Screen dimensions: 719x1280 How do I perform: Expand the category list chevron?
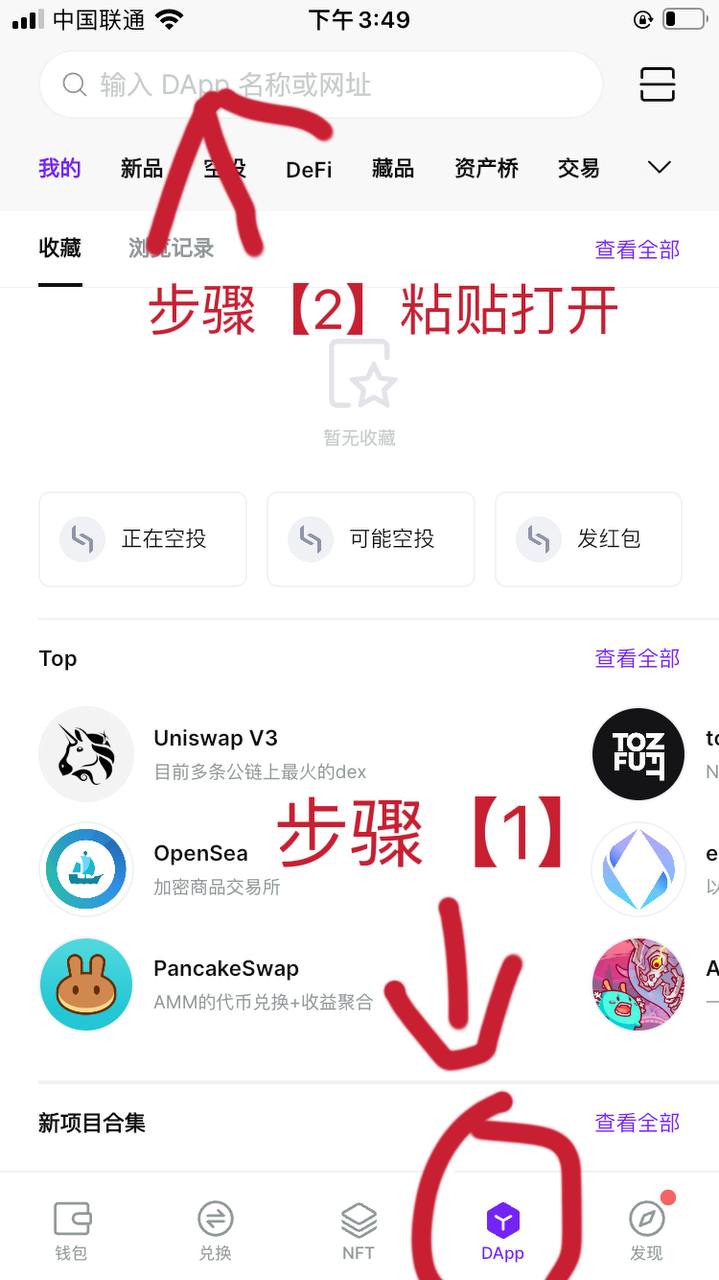tap(659, 168)
